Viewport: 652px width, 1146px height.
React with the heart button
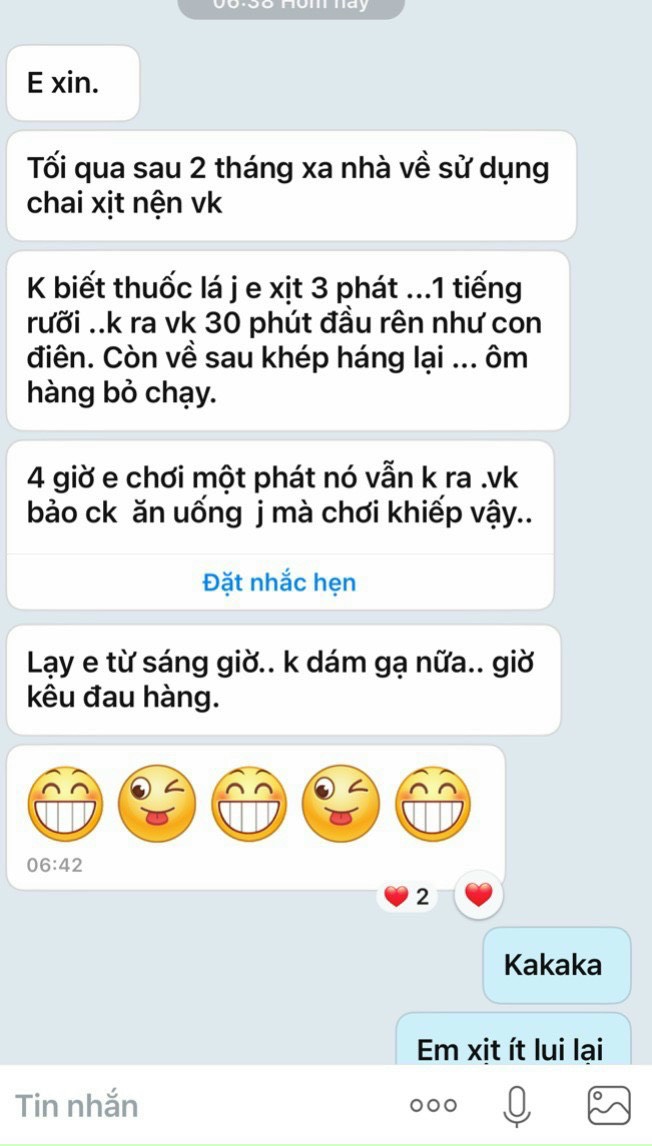[479, 896]
